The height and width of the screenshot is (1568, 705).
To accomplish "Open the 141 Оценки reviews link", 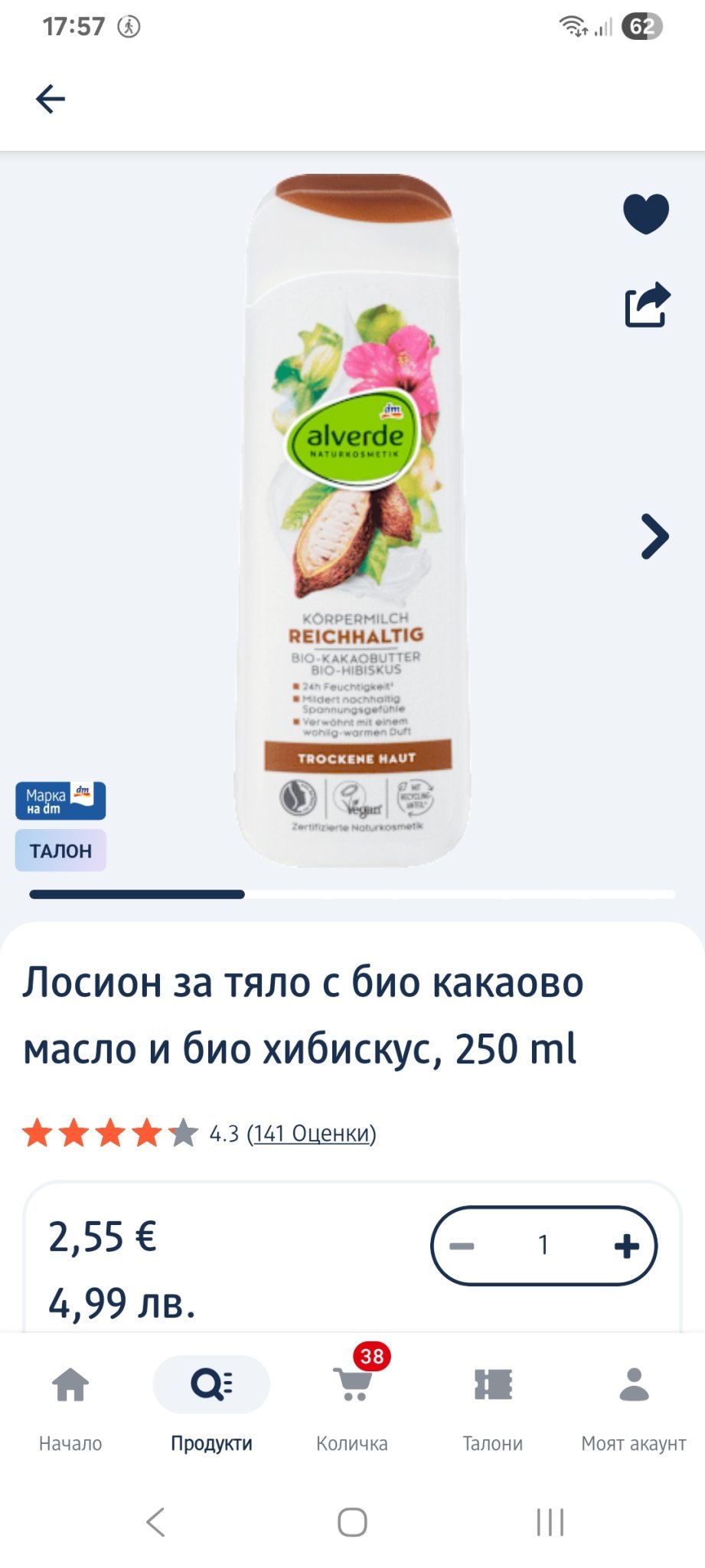I will pos(312,1133).
